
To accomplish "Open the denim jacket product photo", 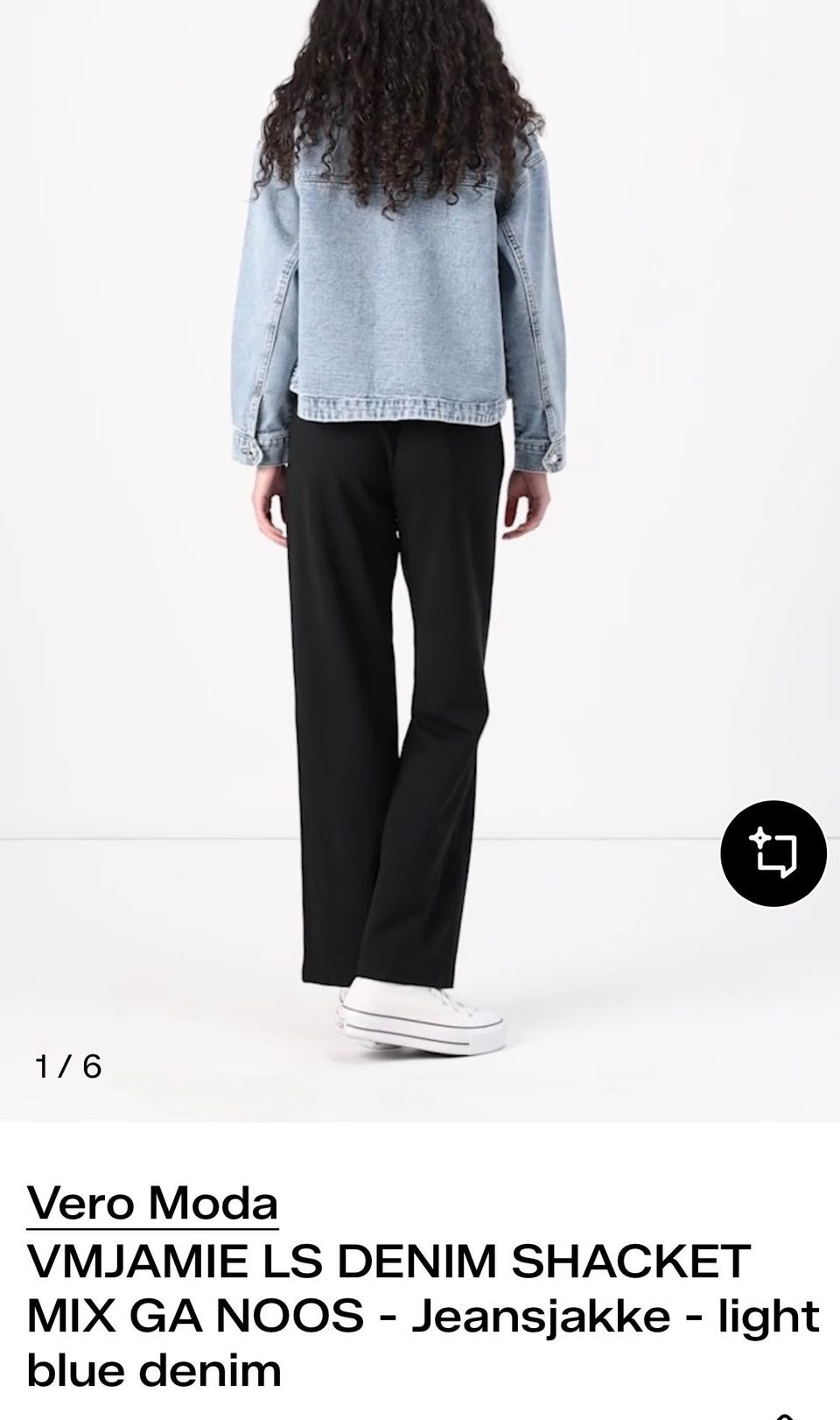I will pos(420,560).
